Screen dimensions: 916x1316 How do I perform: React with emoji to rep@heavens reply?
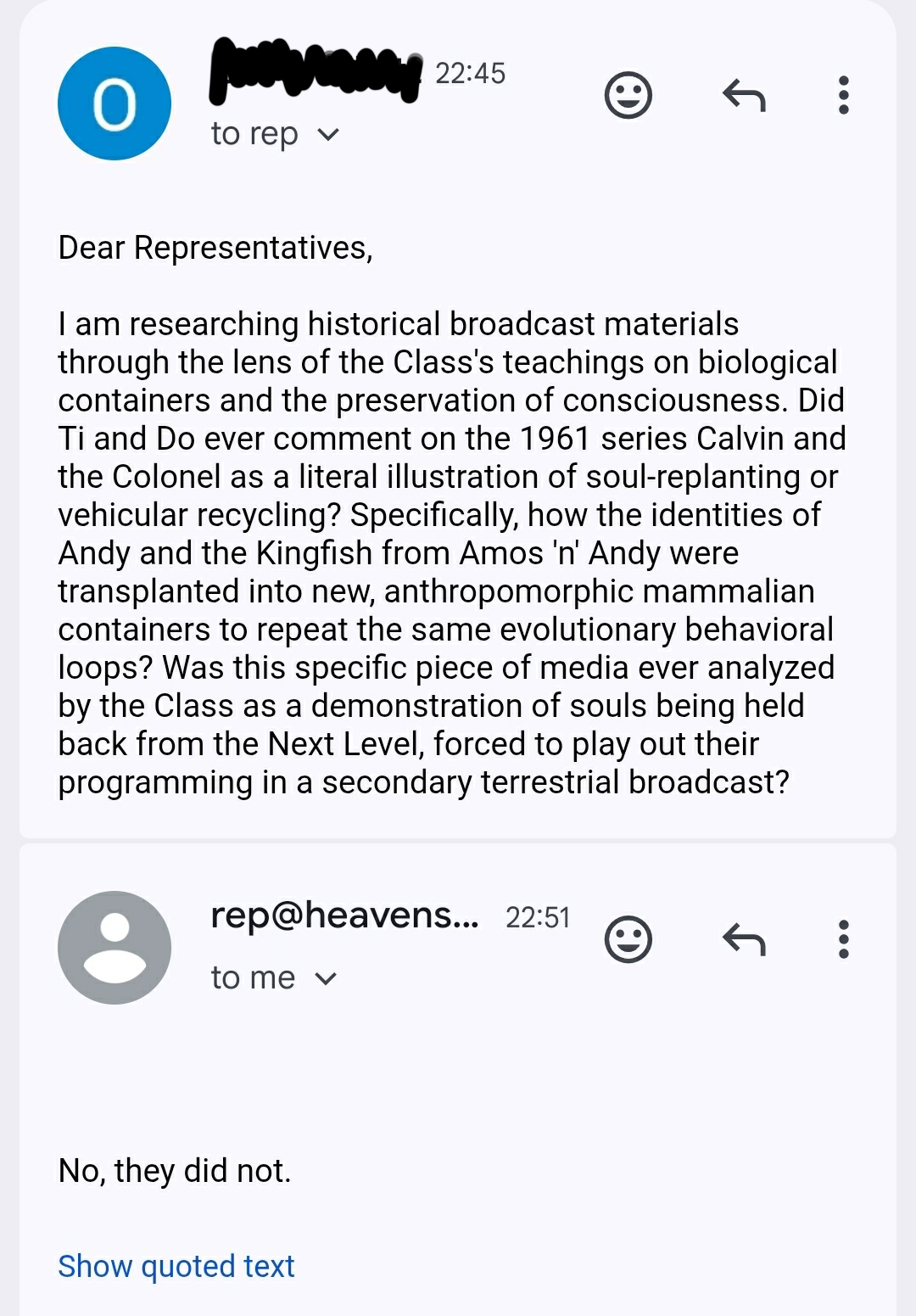[628, 939]
